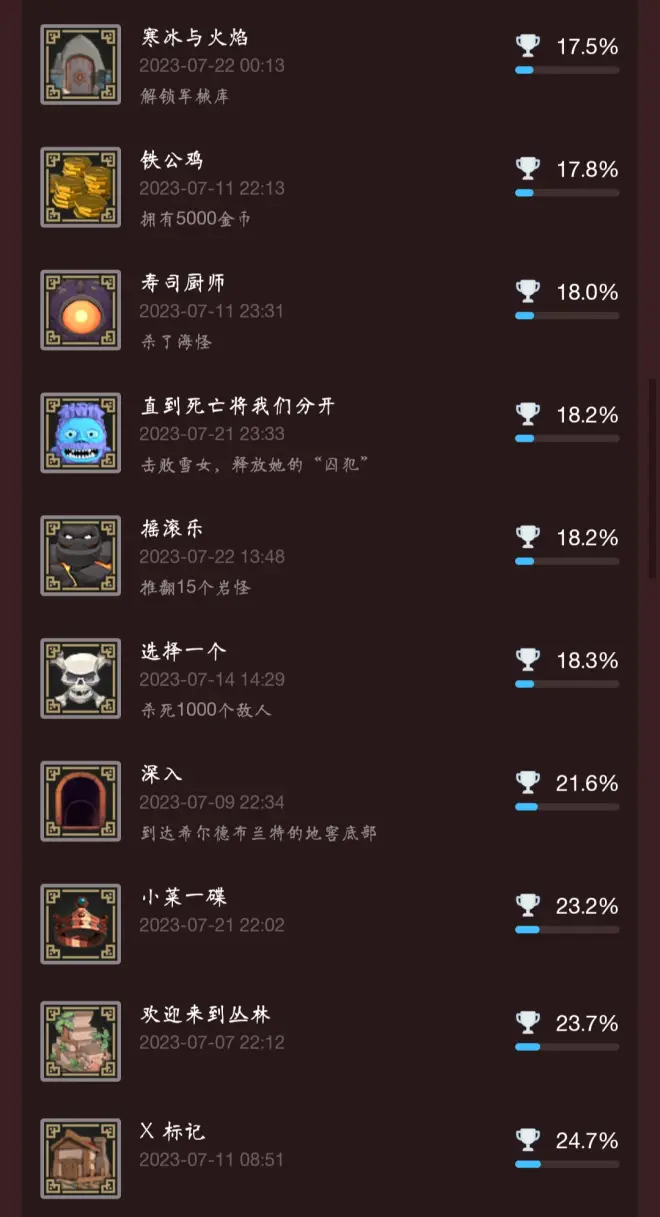Open the 摇滚乐 achievement entry

click(x=330, y=556)
